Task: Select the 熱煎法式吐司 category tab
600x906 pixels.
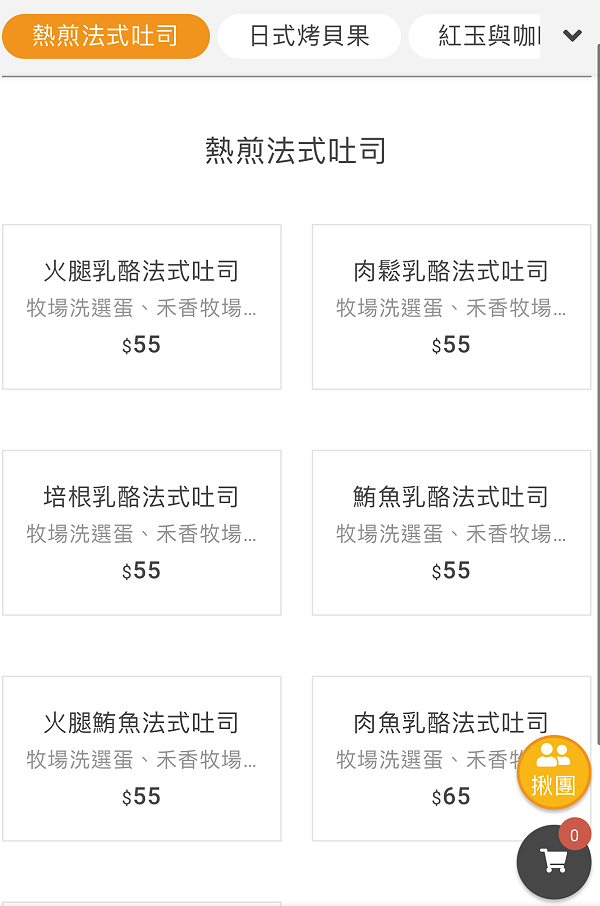Action: 105,37
